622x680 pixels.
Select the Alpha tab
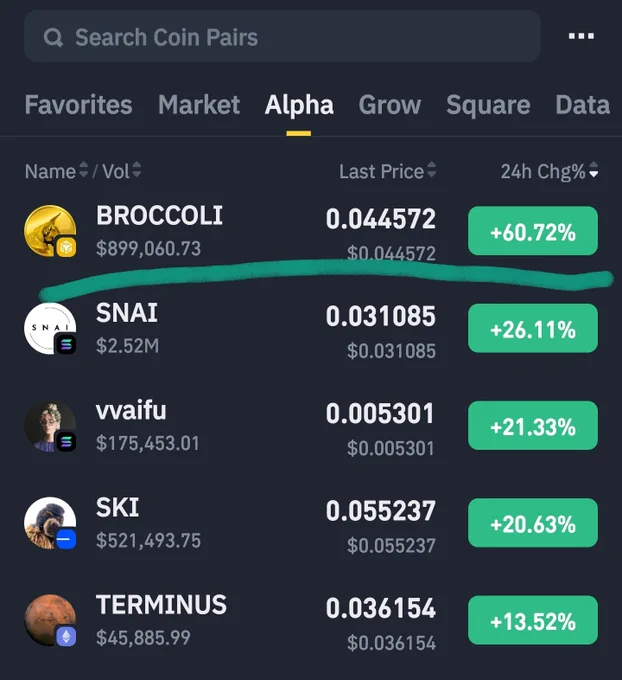[299, 105]
